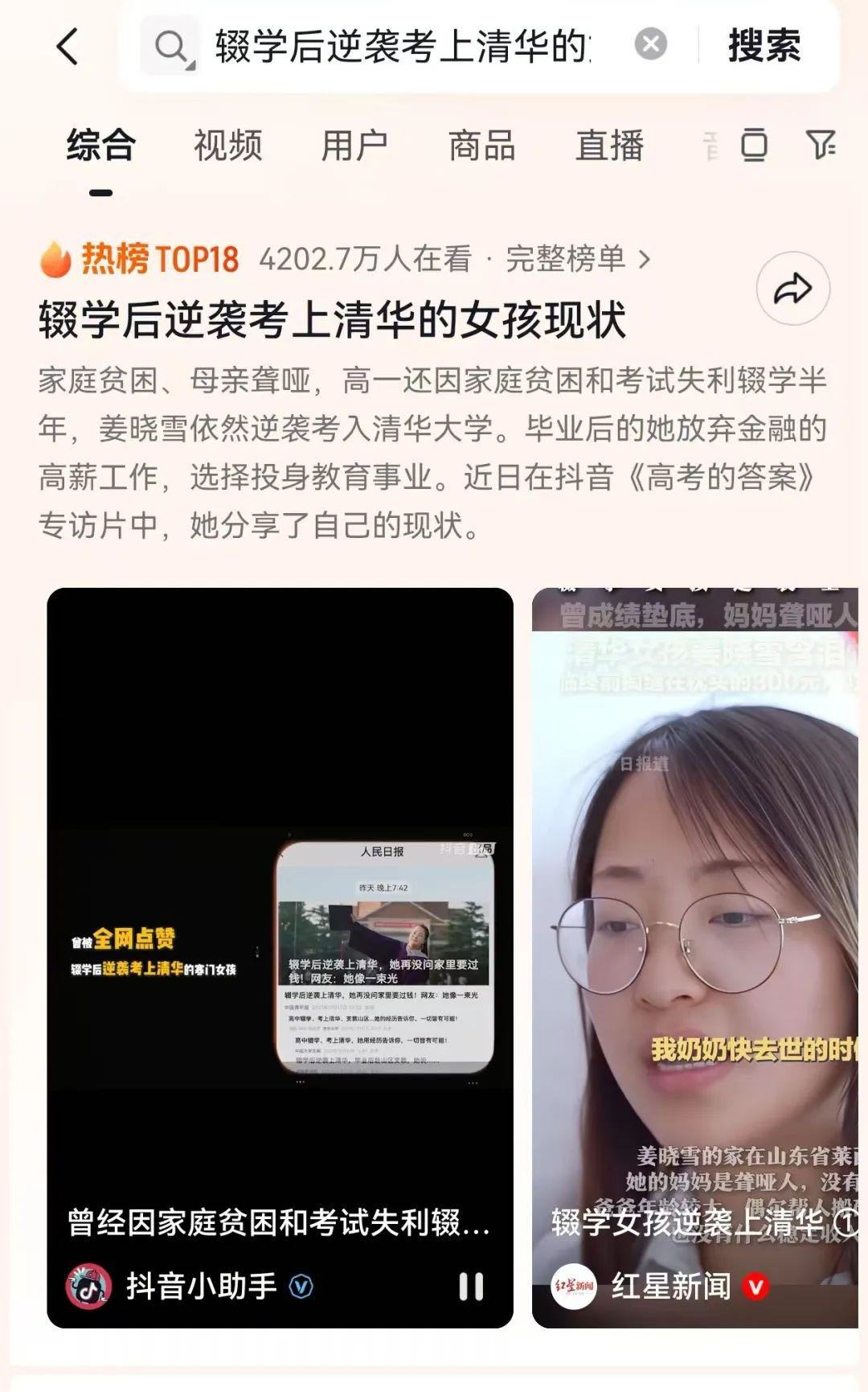Pause the playing 抖音小助手 video
The height and width of the screenshot is (1392, 868).
pyautogui.click(x=471, y=1286)
